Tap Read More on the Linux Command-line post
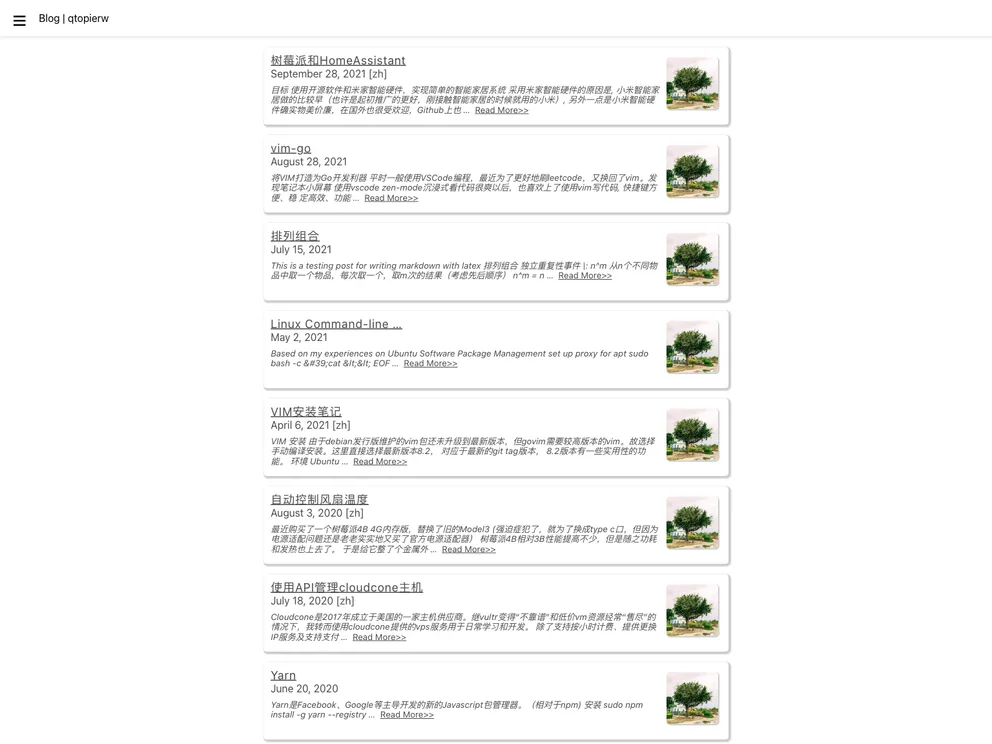992x744 pixels. click(x=430, y=363)
